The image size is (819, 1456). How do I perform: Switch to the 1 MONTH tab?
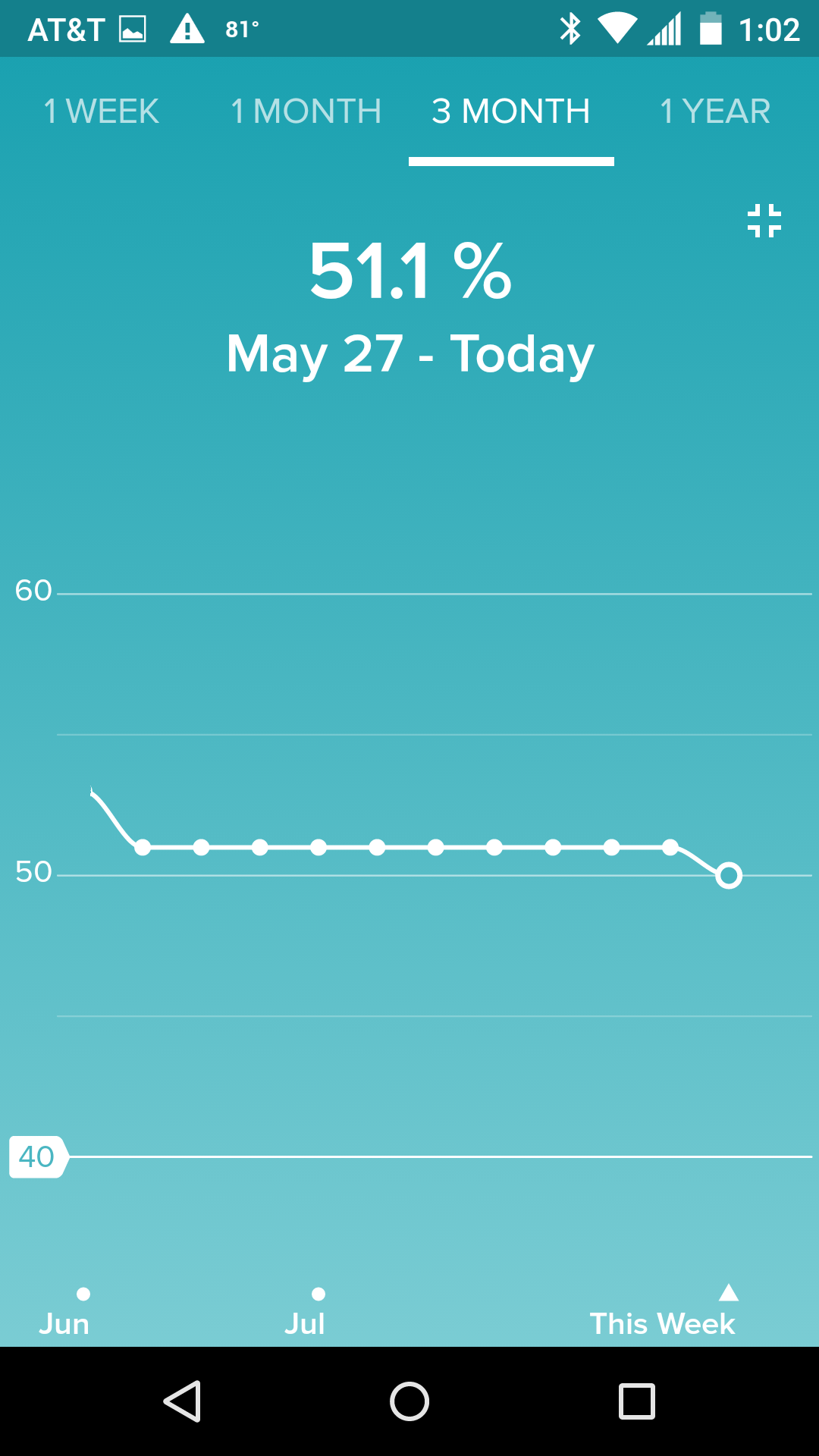click(x=306, y=111)
